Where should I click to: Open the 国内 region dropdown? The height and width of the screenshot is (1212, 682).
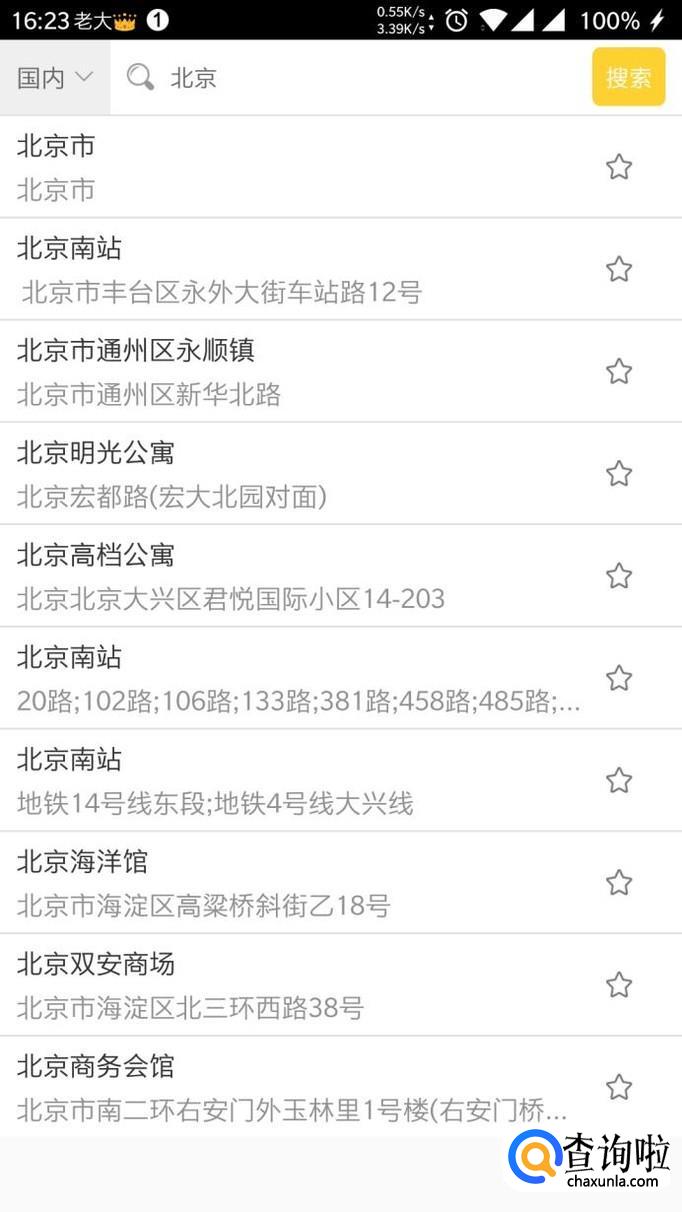coord(55,78)
